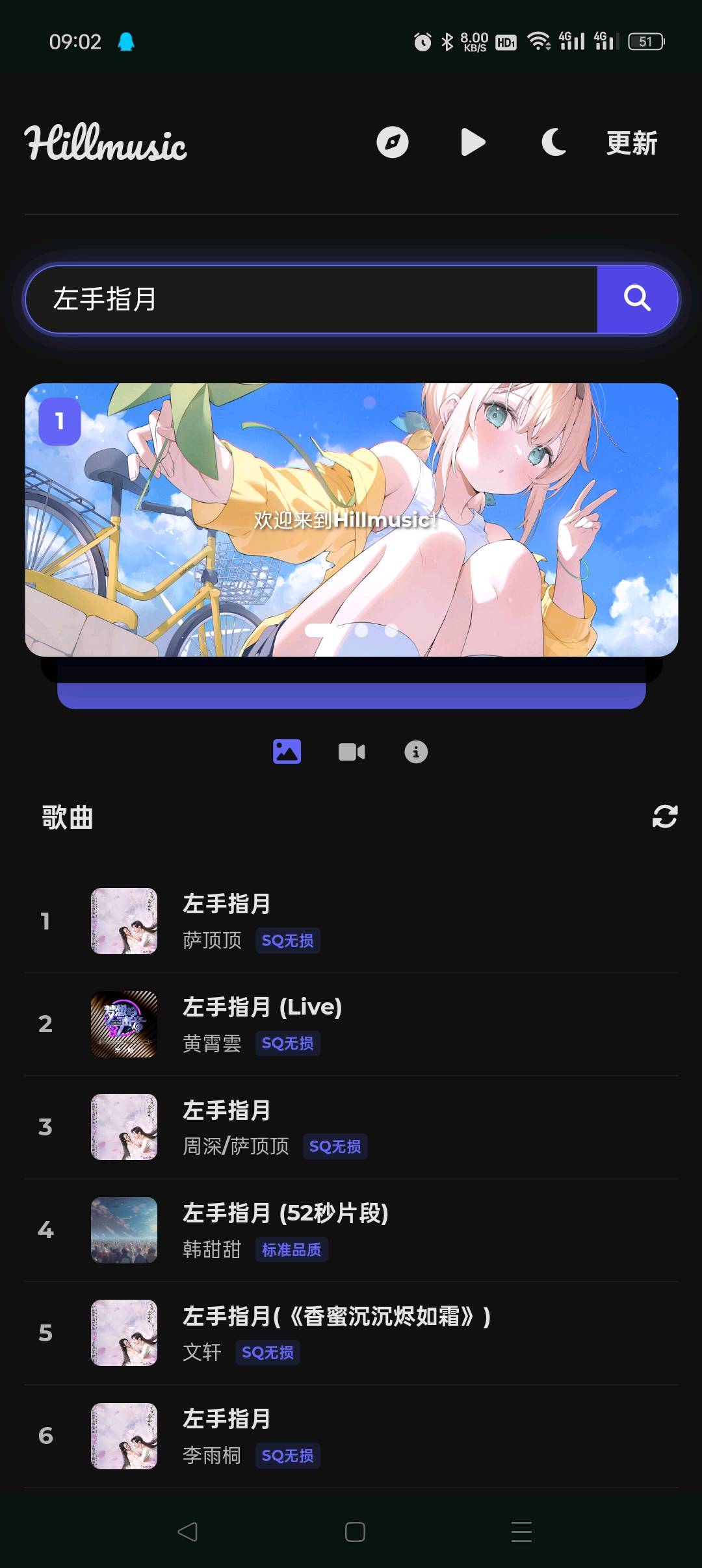Go to the system home screen
Viewport: 702px width, 1568px height.
[x=355, y=1532]
